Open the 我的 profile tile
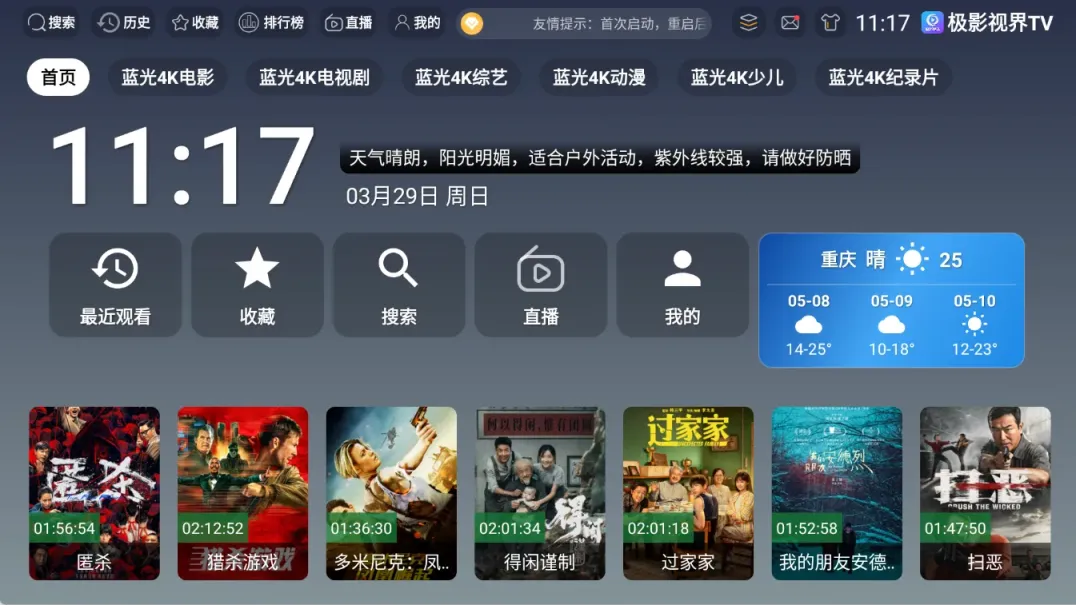 pos(683,285)
